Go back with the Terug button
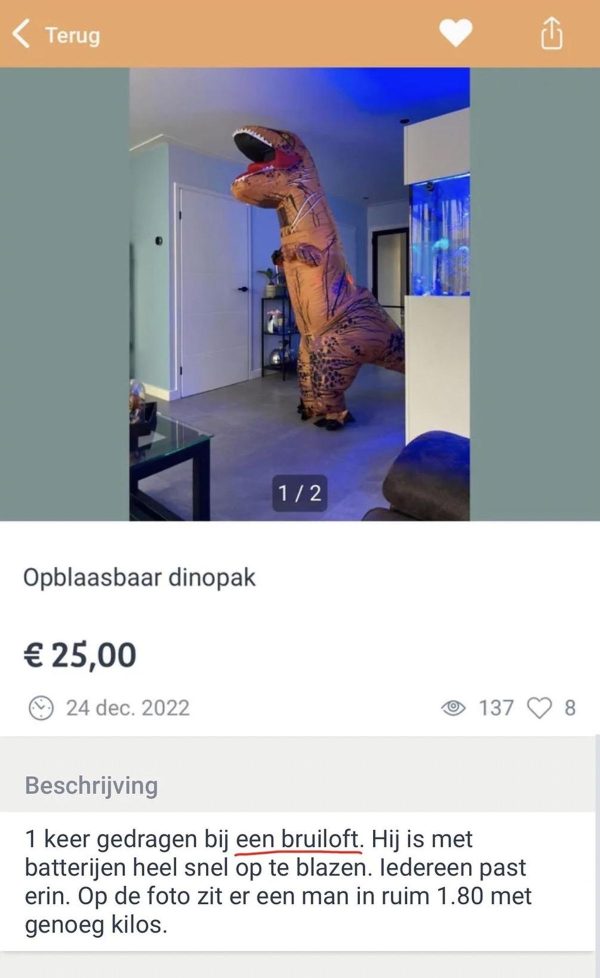 click(x=55, y=35)
